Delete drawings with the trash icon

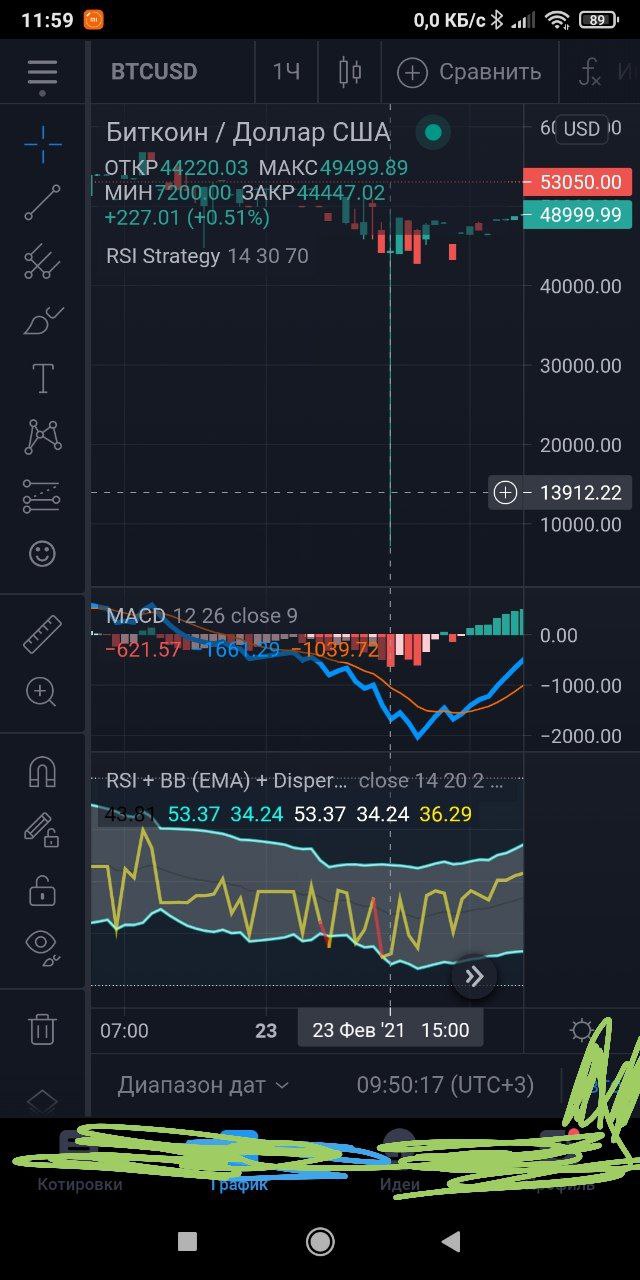coord(42,1028)
